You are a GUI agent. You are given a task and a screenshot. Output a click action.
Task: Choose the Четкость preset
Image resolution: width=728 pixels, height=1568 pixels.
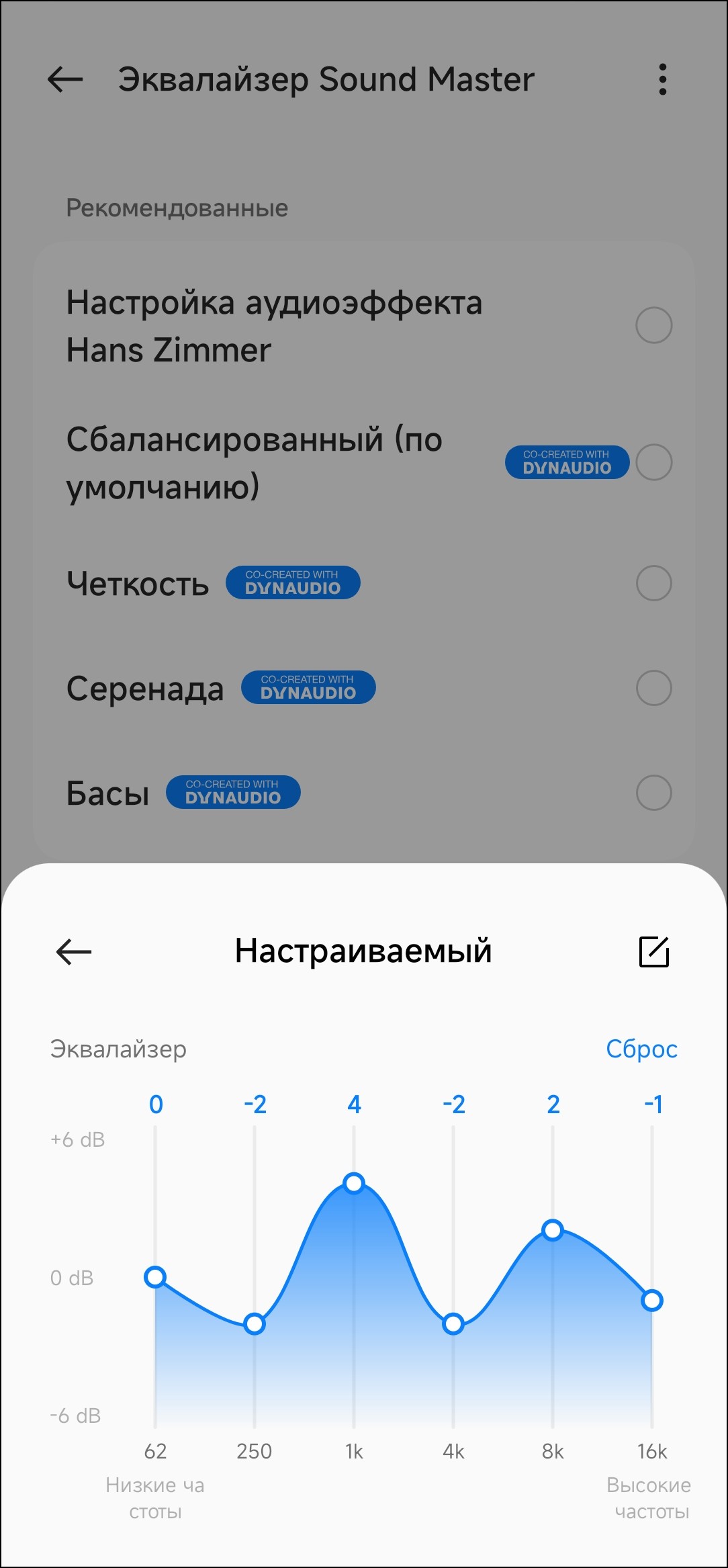[653, 583]
